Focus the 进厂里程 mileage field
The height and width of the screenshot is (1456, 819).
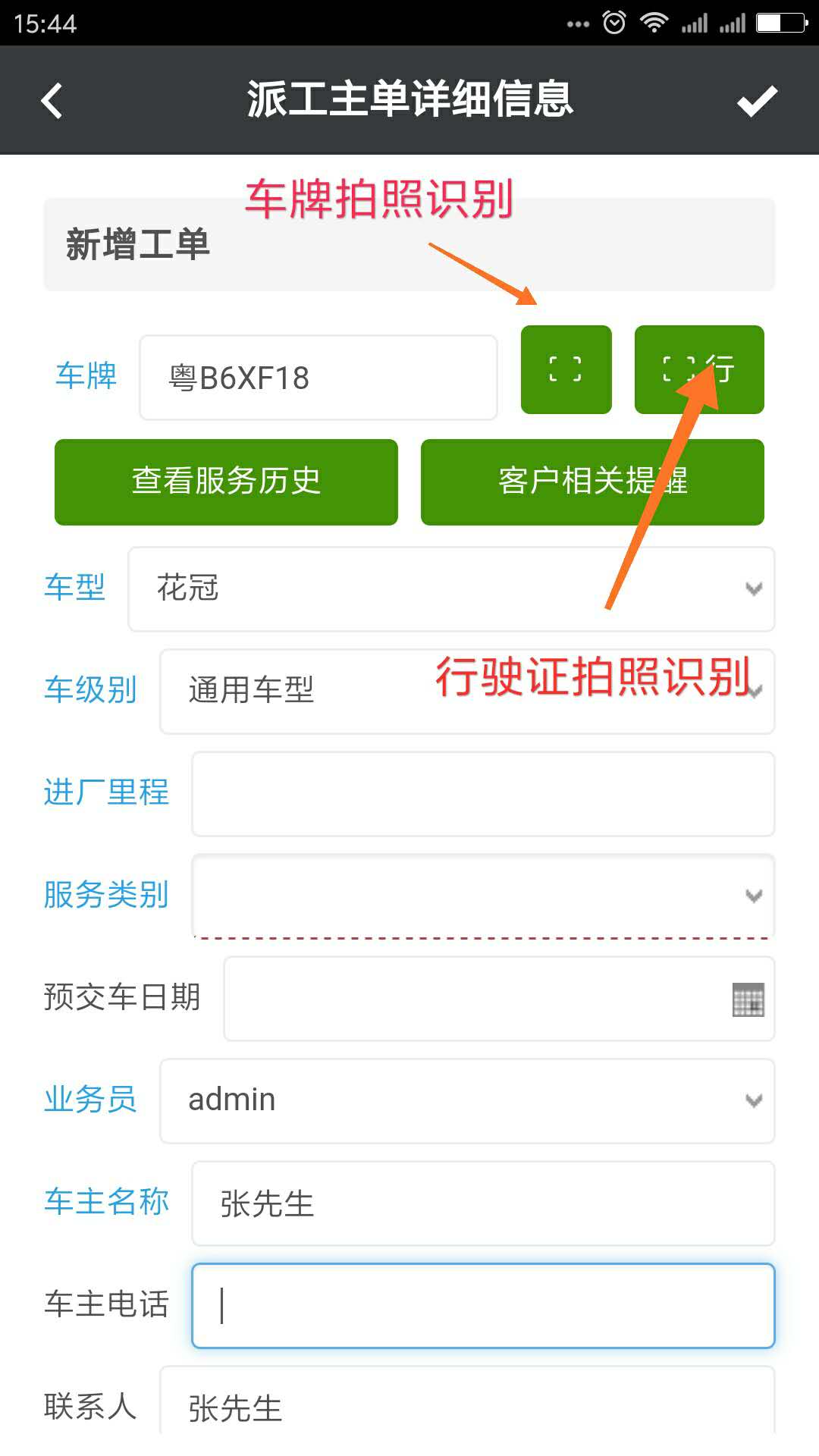(x=483, y=794)
